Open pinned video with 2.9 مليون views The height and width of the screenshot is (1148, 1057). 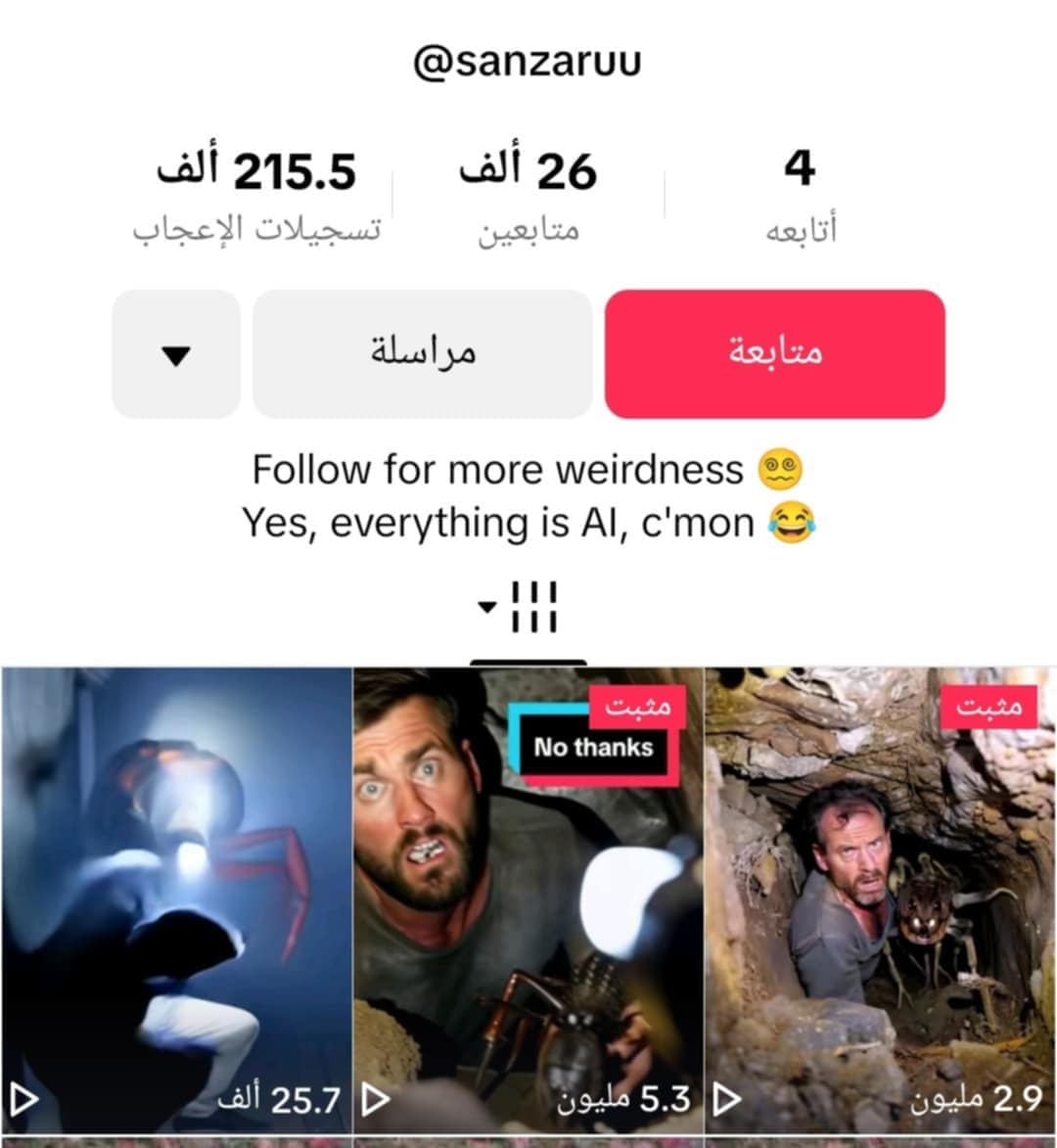point(880,900)
